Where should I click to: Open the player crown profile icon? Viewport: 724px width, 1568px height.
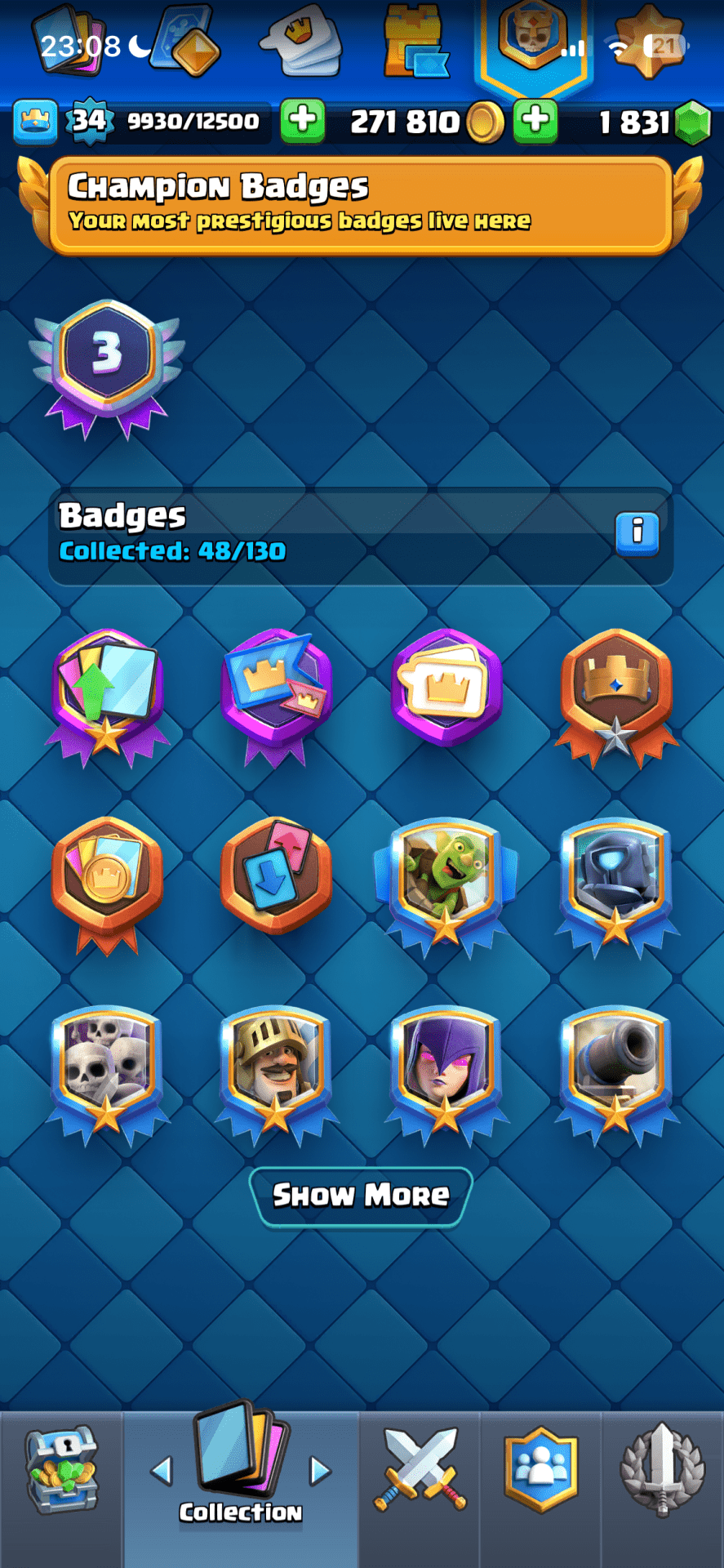[x=35, y=122]
